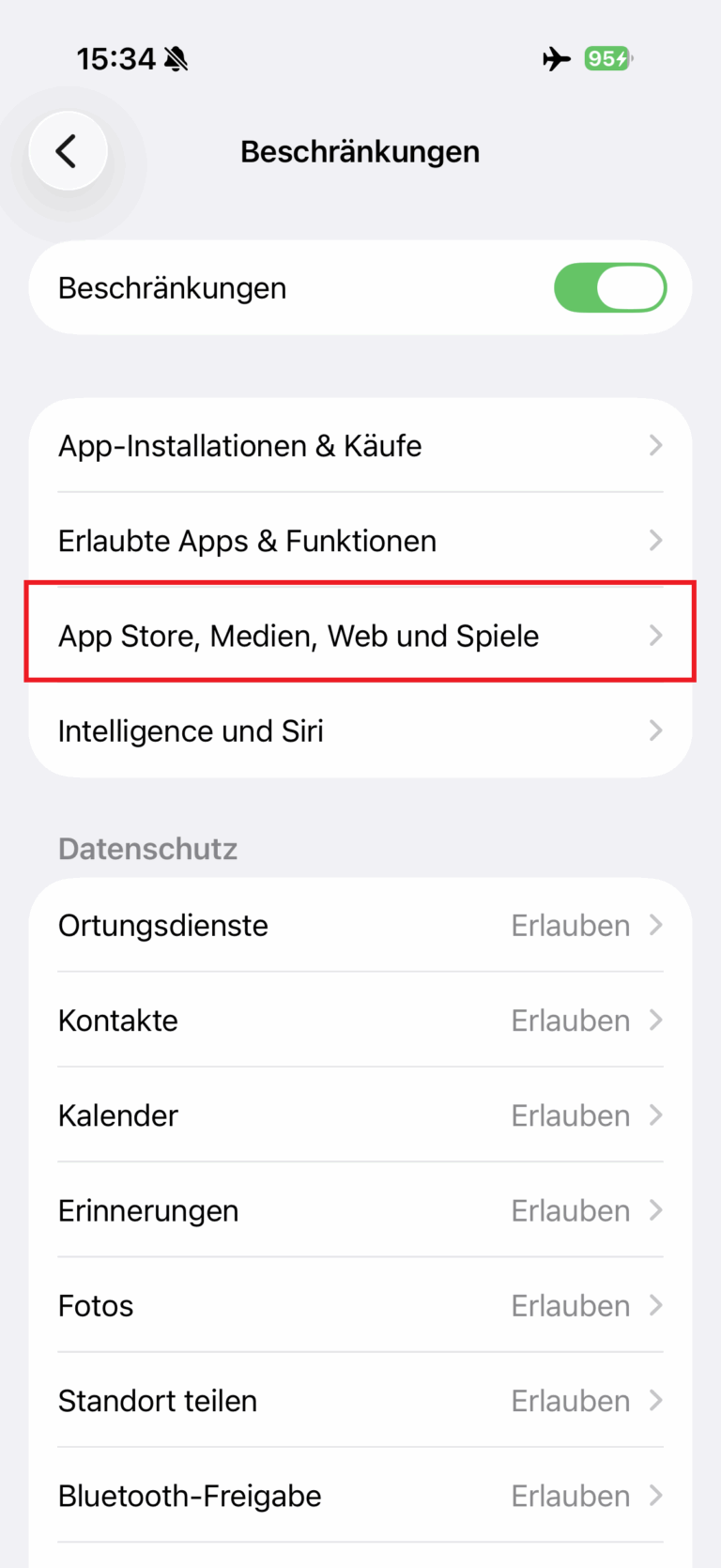Screen dimensions: 721x1568
Task: Expand the chevron next to Intelligence und Siri
Action: coord(655,730)
